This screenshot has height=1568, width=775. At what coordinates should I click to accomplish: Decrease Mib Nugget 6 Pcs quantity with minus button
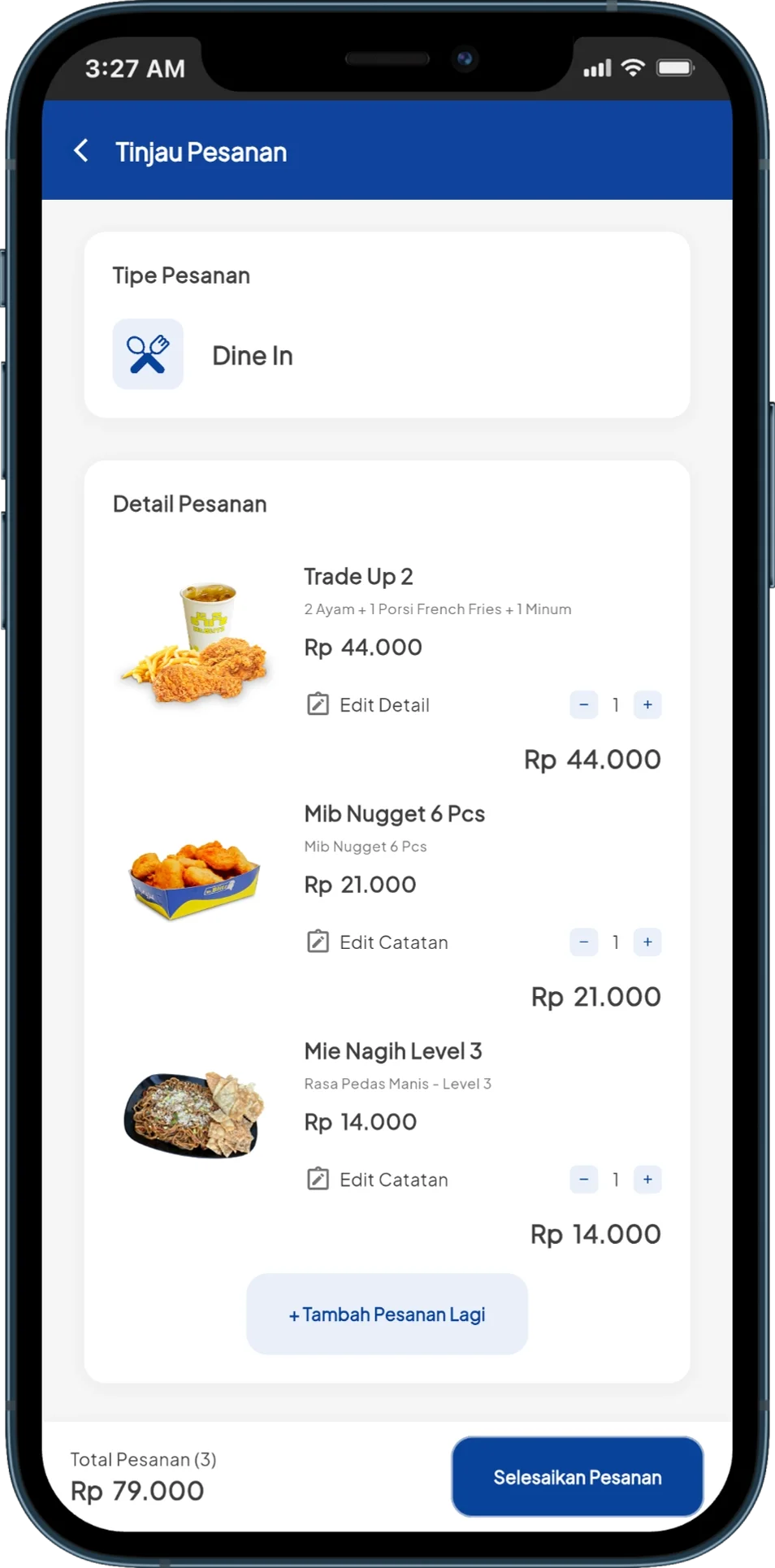(583, 942)
